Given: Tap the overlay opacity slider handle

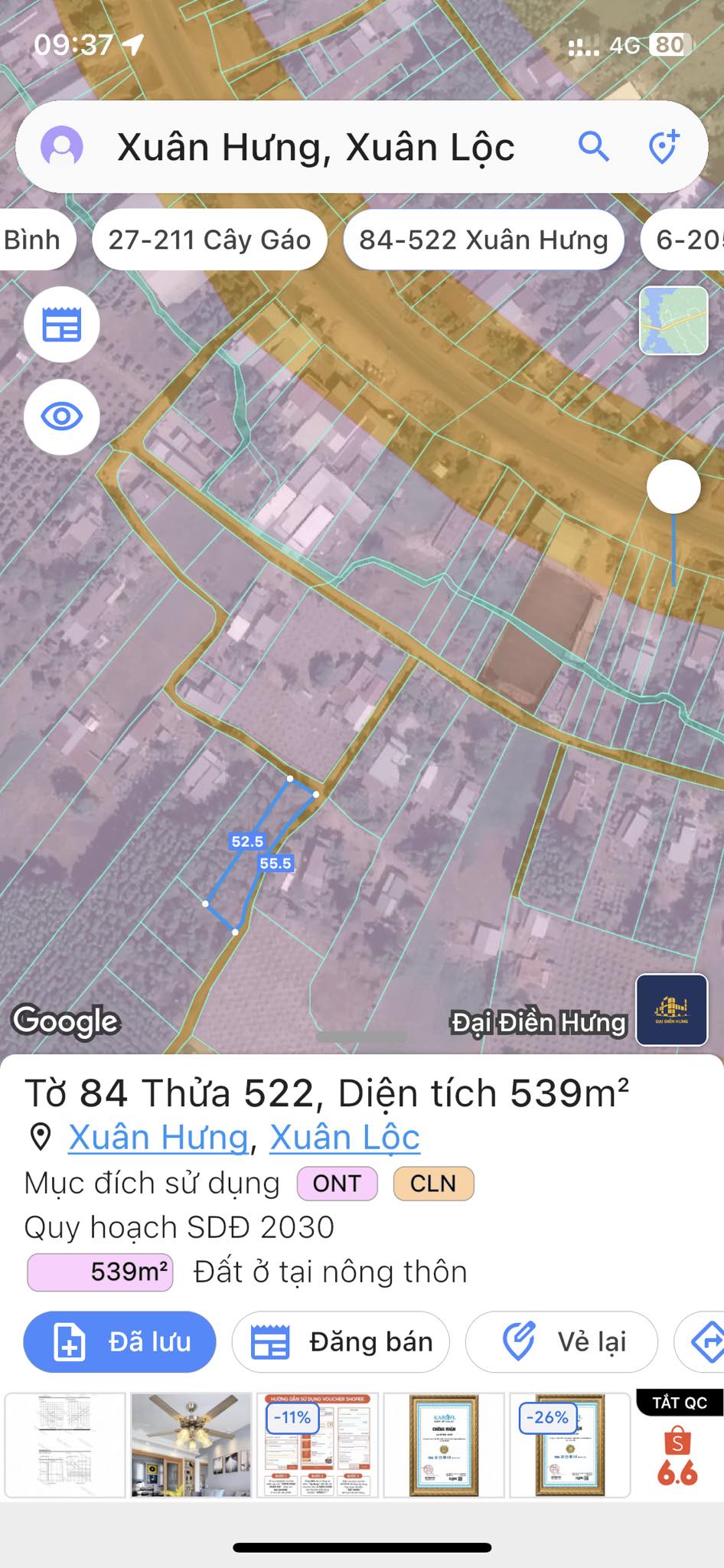Looking at the screenshot, I should pos(673,487).
